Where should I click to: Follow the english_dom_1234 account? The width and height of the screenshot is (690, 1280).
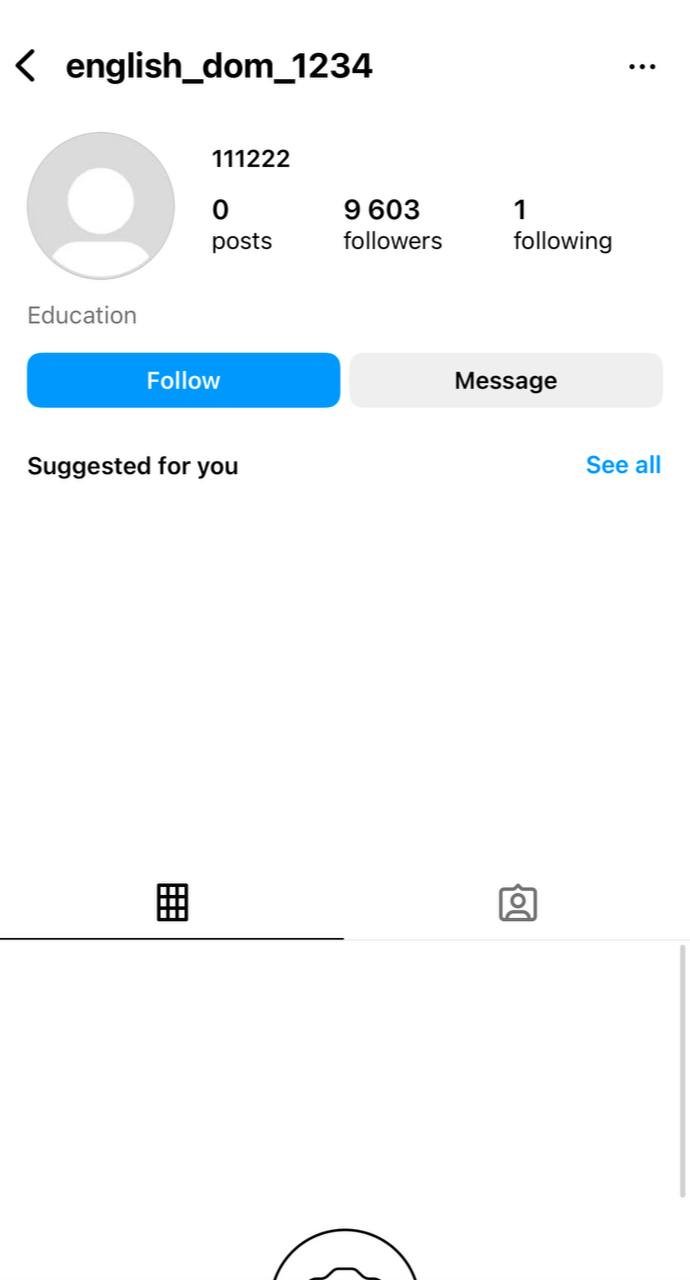coord(183,380)
